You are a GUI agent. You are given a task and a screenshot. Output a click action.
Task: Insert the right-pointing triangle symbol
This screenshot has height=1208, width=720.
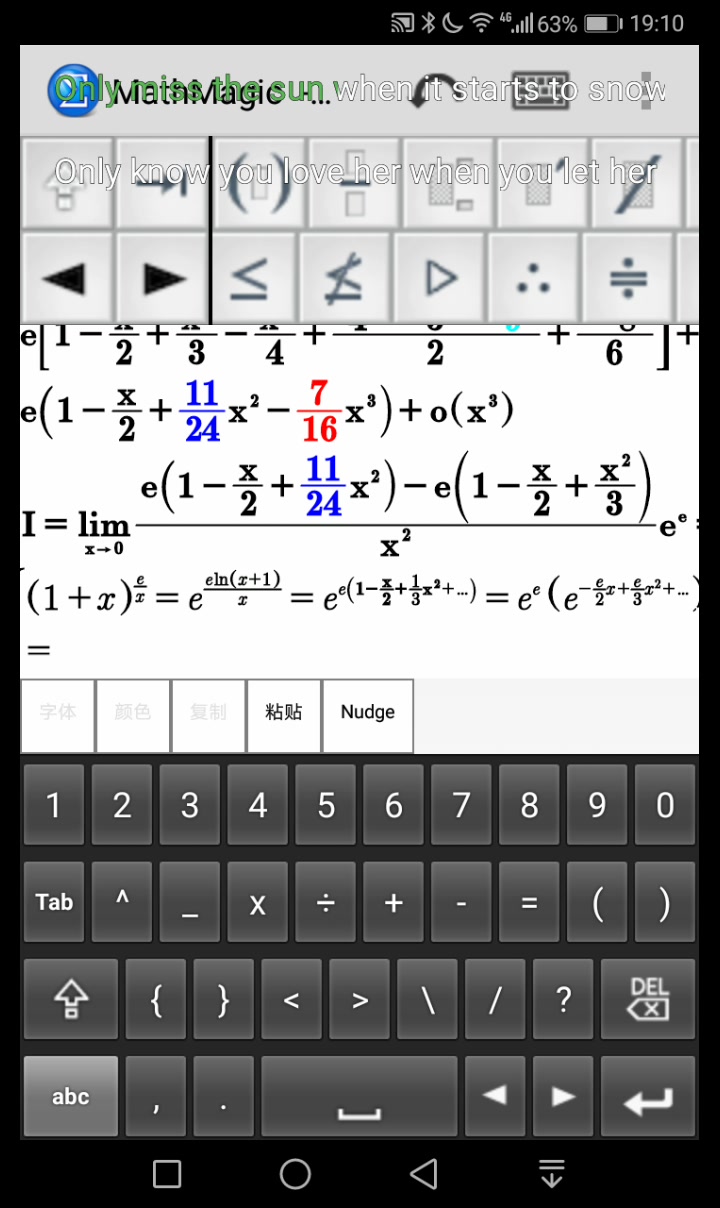(439, 278)
